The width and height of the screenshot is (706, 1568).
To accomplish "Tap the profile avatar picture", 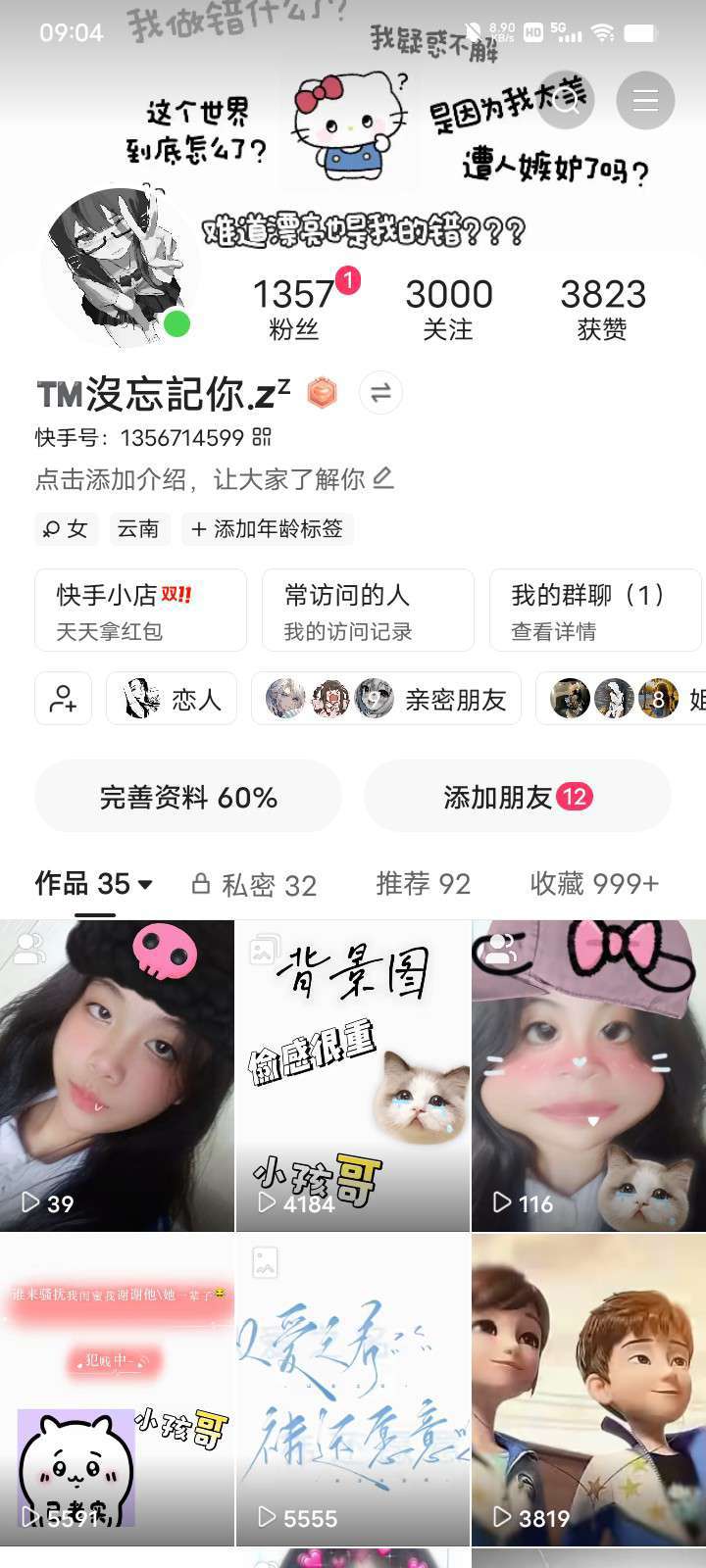I will pyautogui.click(x=118, y=267).
